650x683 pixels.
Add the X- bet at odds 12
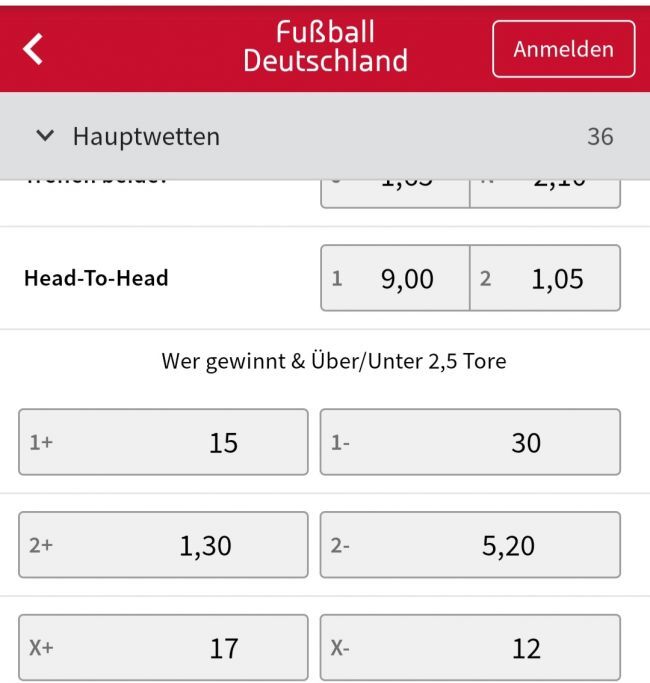[469, 647]
